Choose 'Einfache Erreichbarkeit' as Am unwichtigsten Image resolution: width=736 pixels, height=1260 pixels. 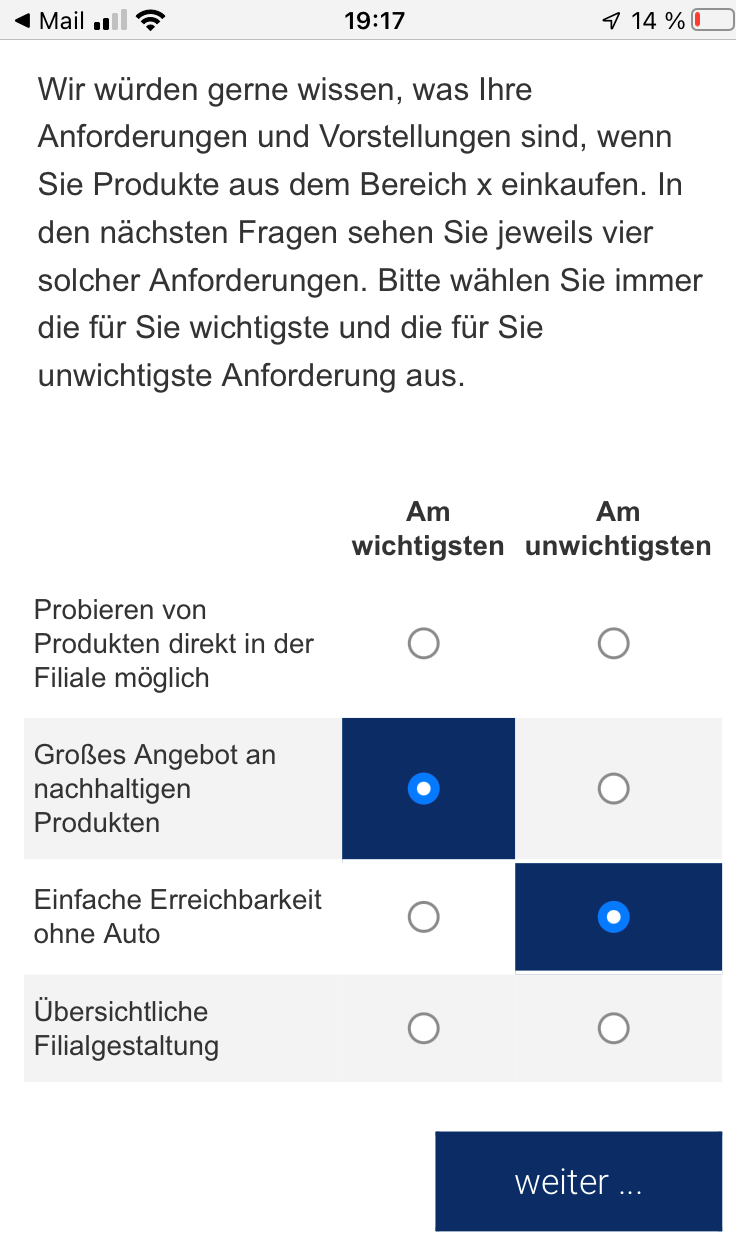[x=613, y=916]
